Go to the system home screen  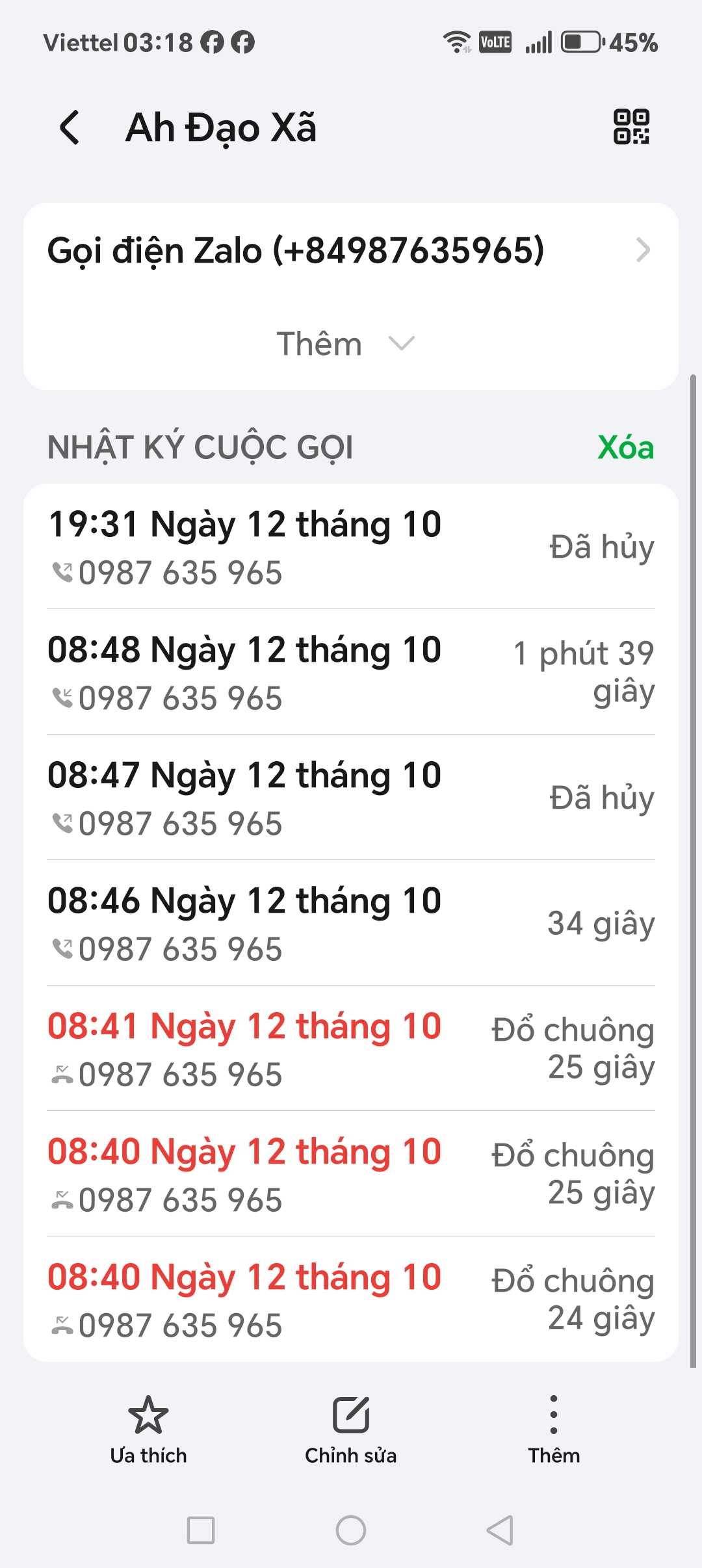351,1530
